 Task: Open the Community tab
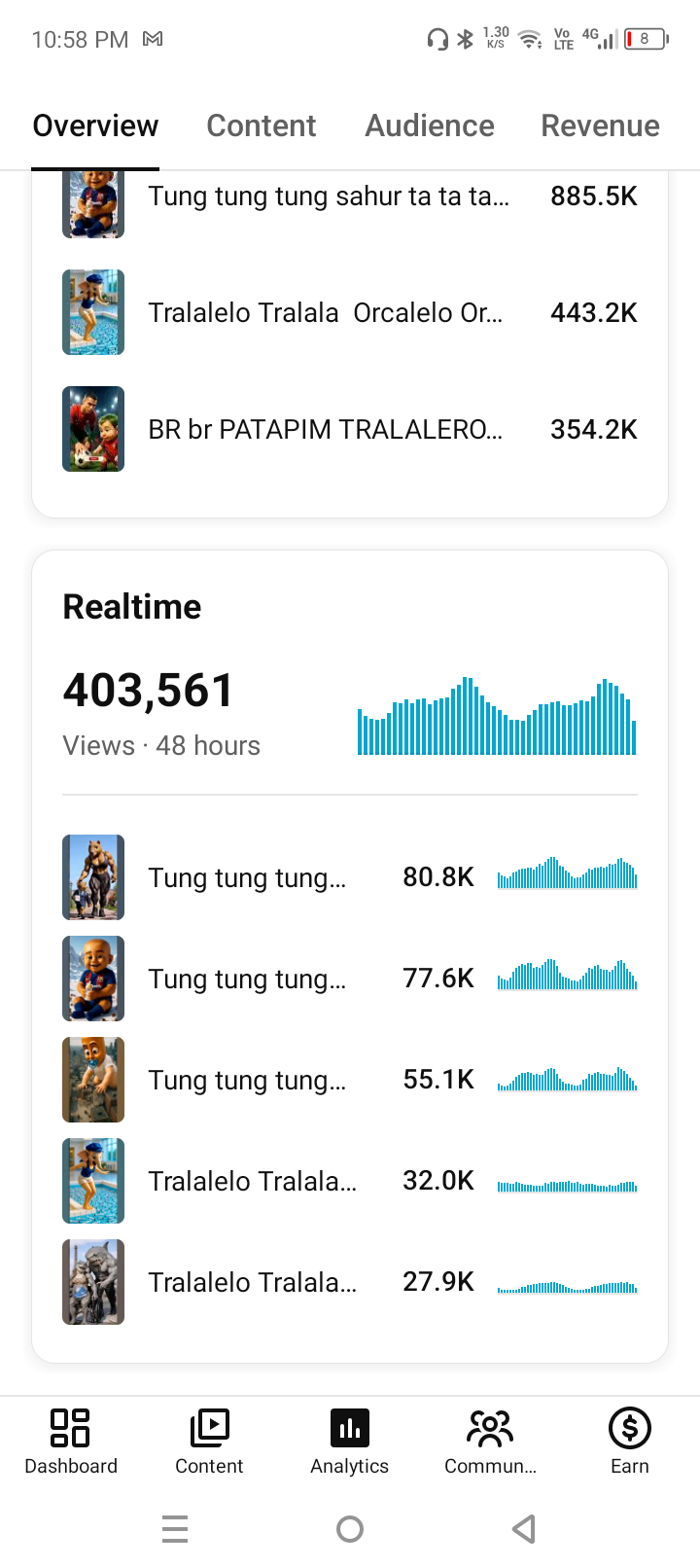pyautogui.click(x=490, y=1443)
